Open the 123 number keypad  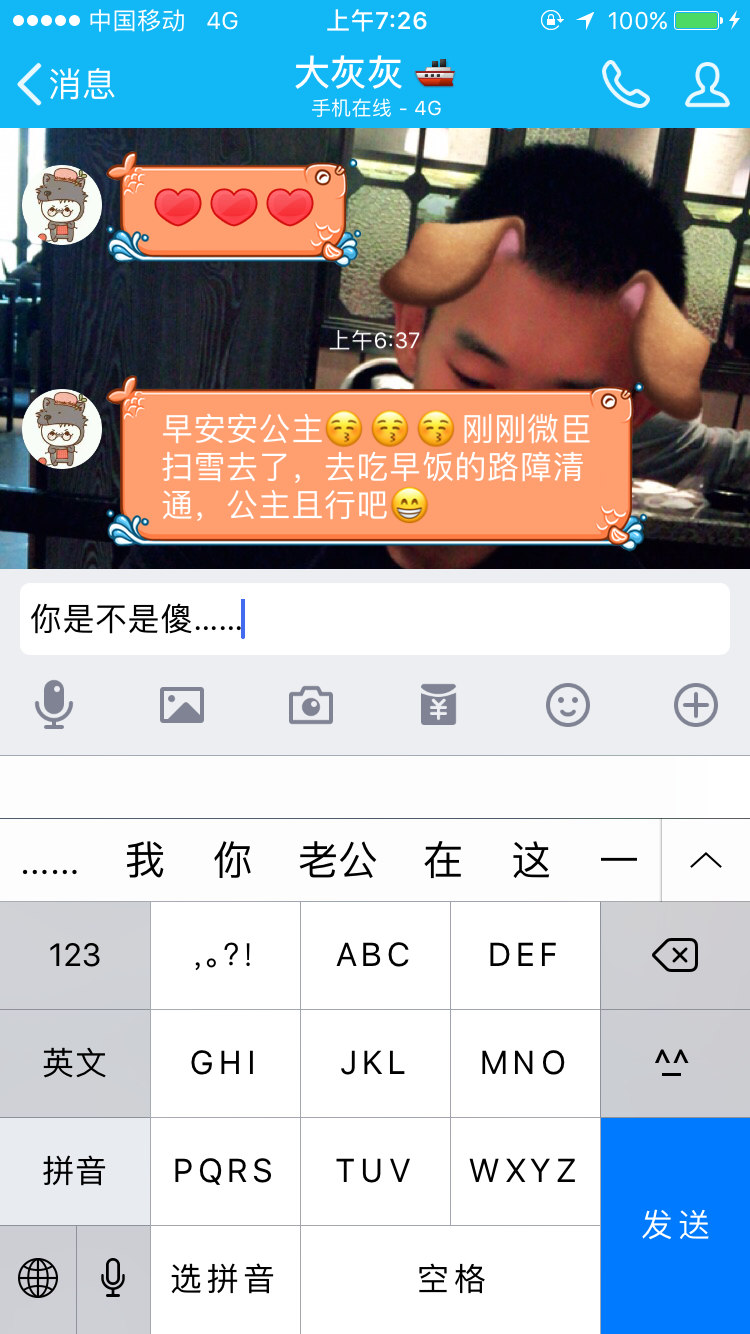click(75, 956)
